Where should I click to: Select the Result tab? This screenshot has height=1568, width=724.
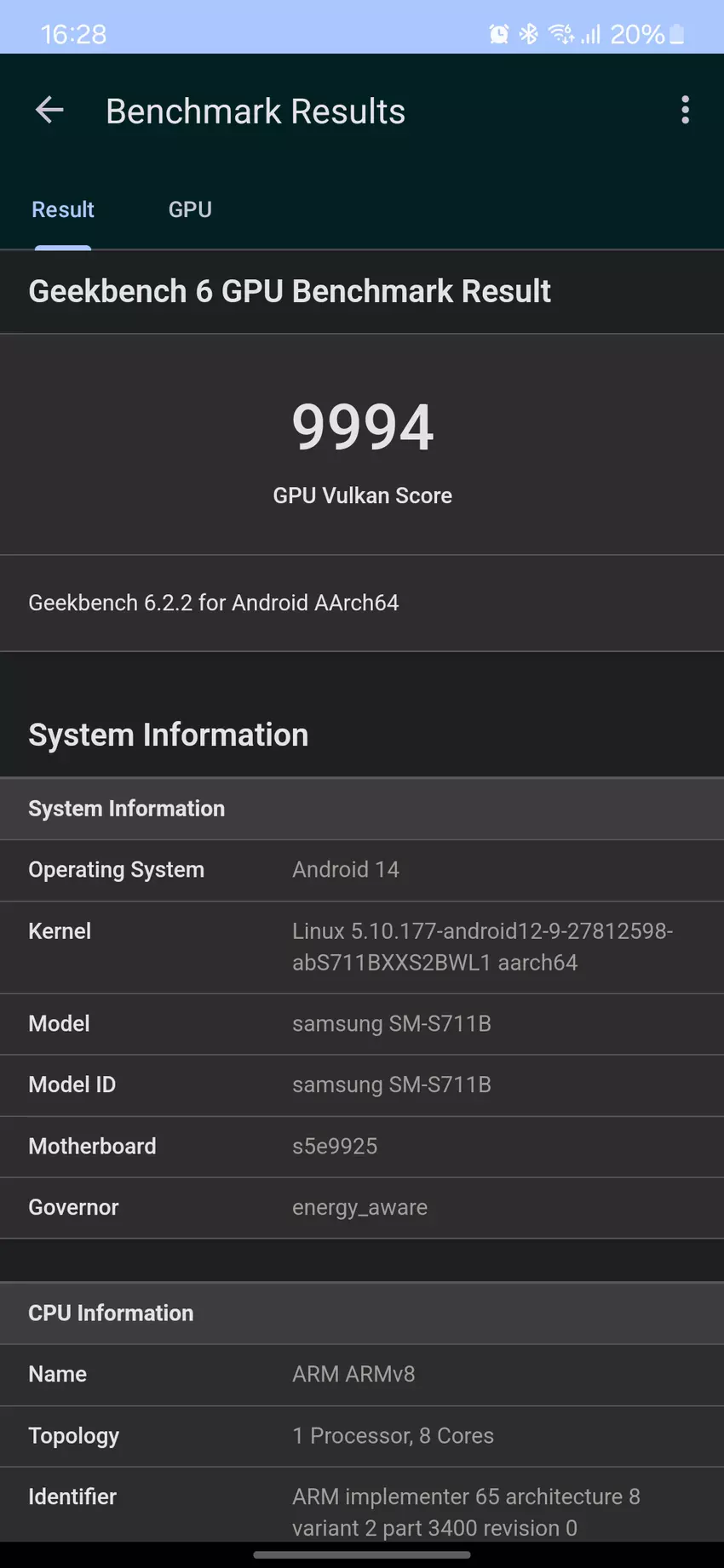pos(63,209)
